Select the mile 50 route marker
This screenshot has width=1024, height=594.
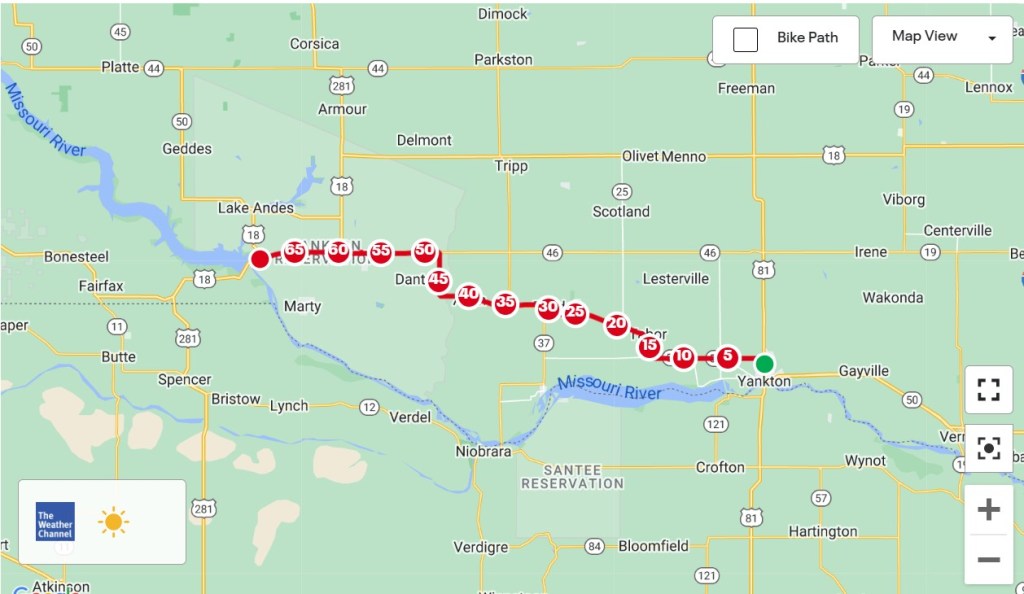(x=425, y=250)
